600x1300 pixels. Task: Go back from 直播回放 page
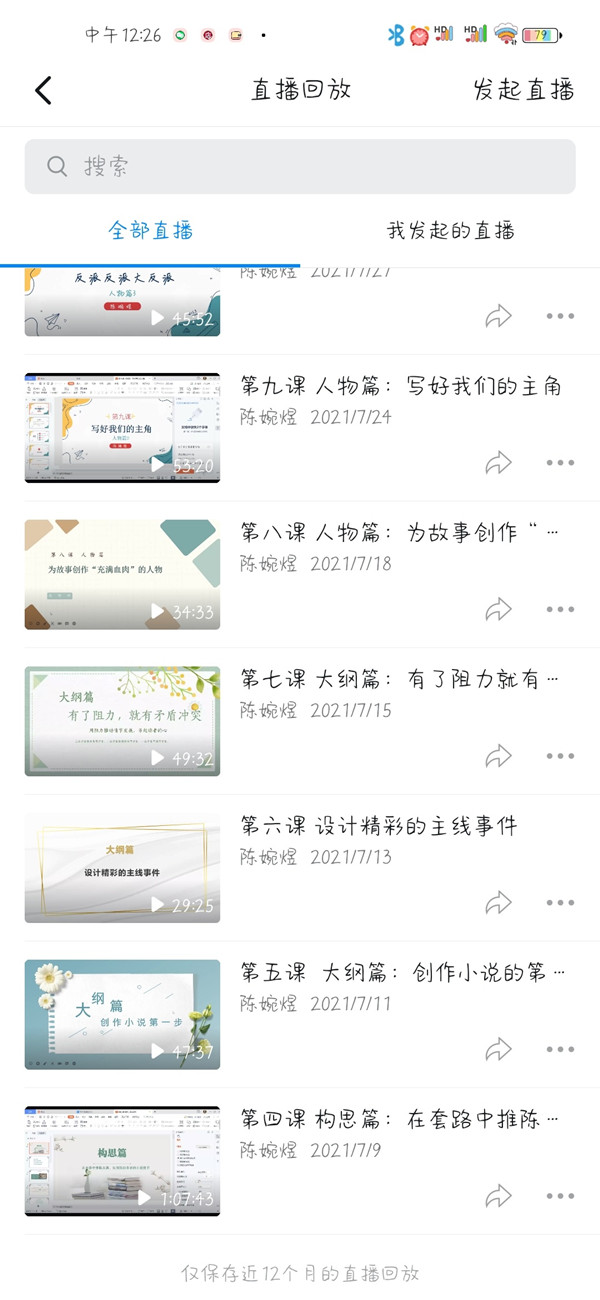click(43, 90)
